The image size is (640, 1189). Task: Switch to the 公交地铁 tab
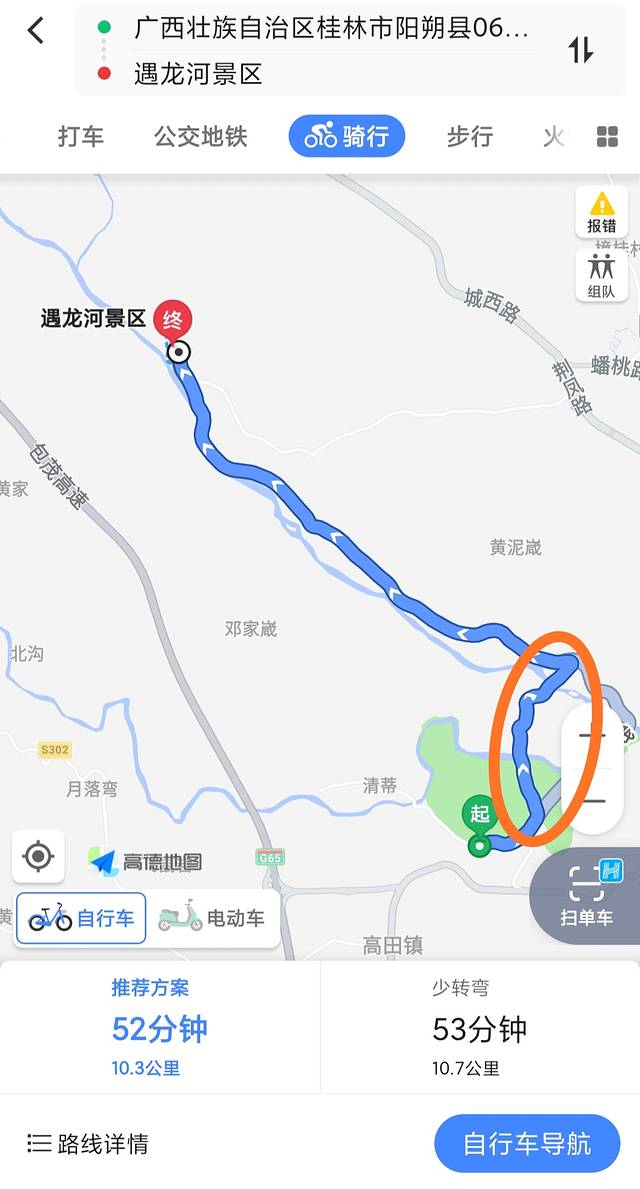pyautogui.click(x=200, y=137)
